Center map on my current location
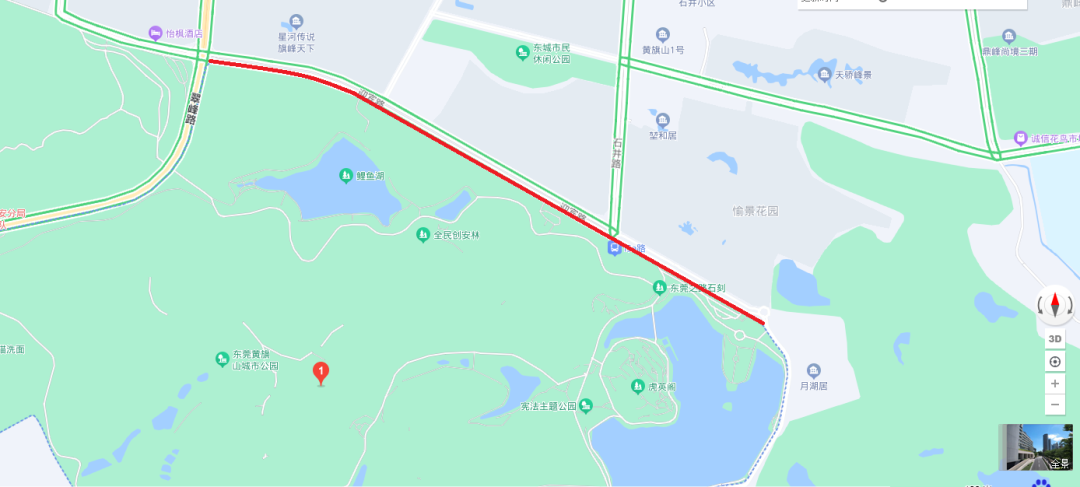 [x=1055, y=361]
